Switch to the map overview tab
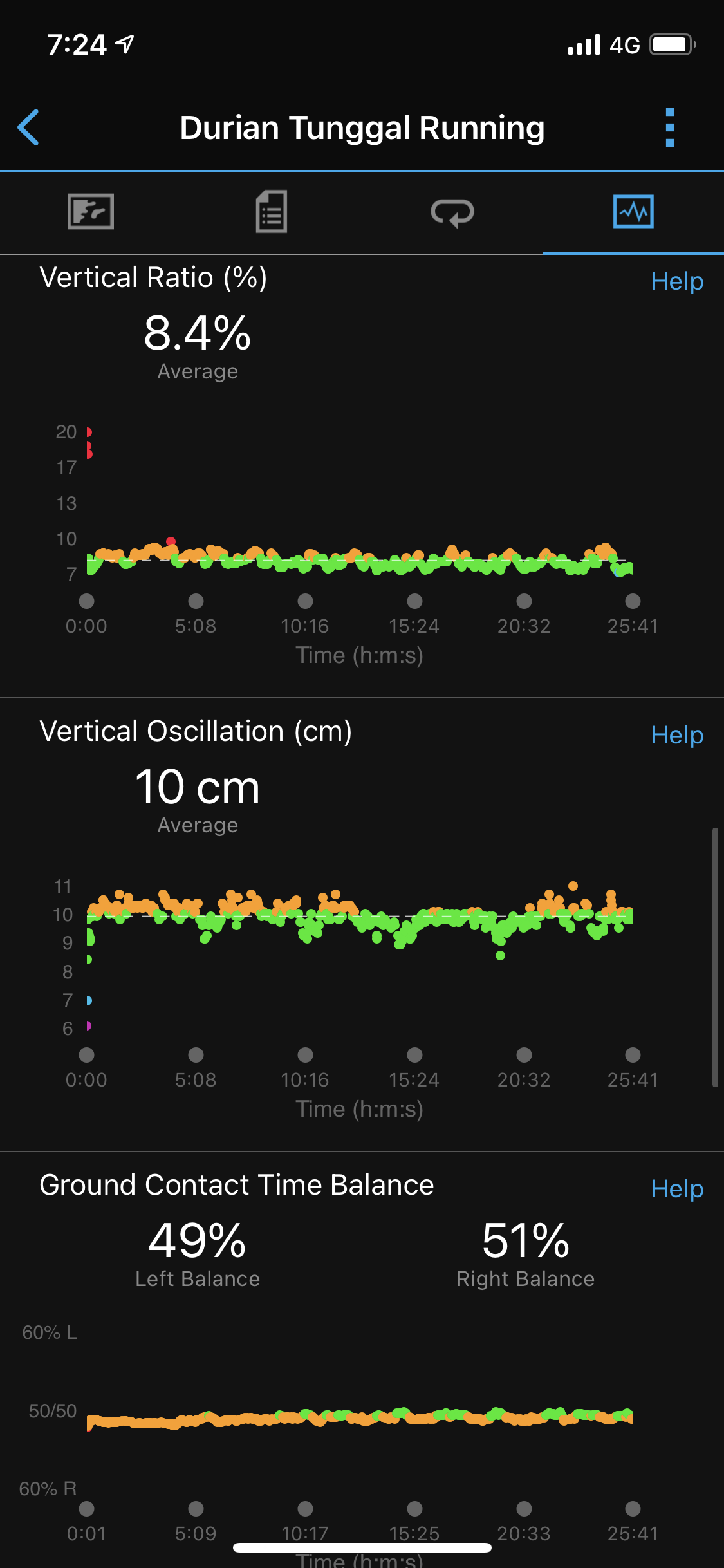Screen dimensions: 724x1568 click(91, 212)
